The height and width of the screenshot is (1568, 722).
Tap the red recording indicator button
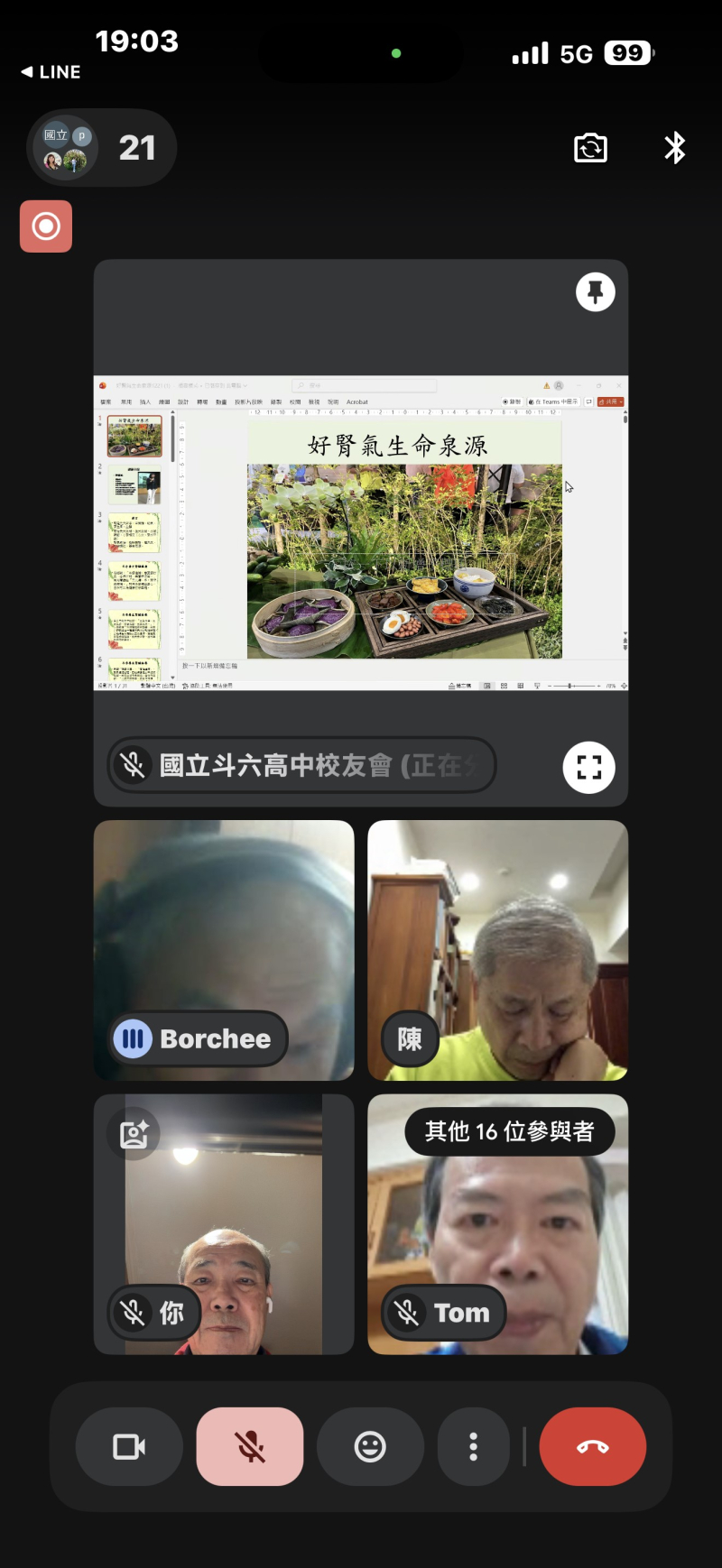(46, 226)
